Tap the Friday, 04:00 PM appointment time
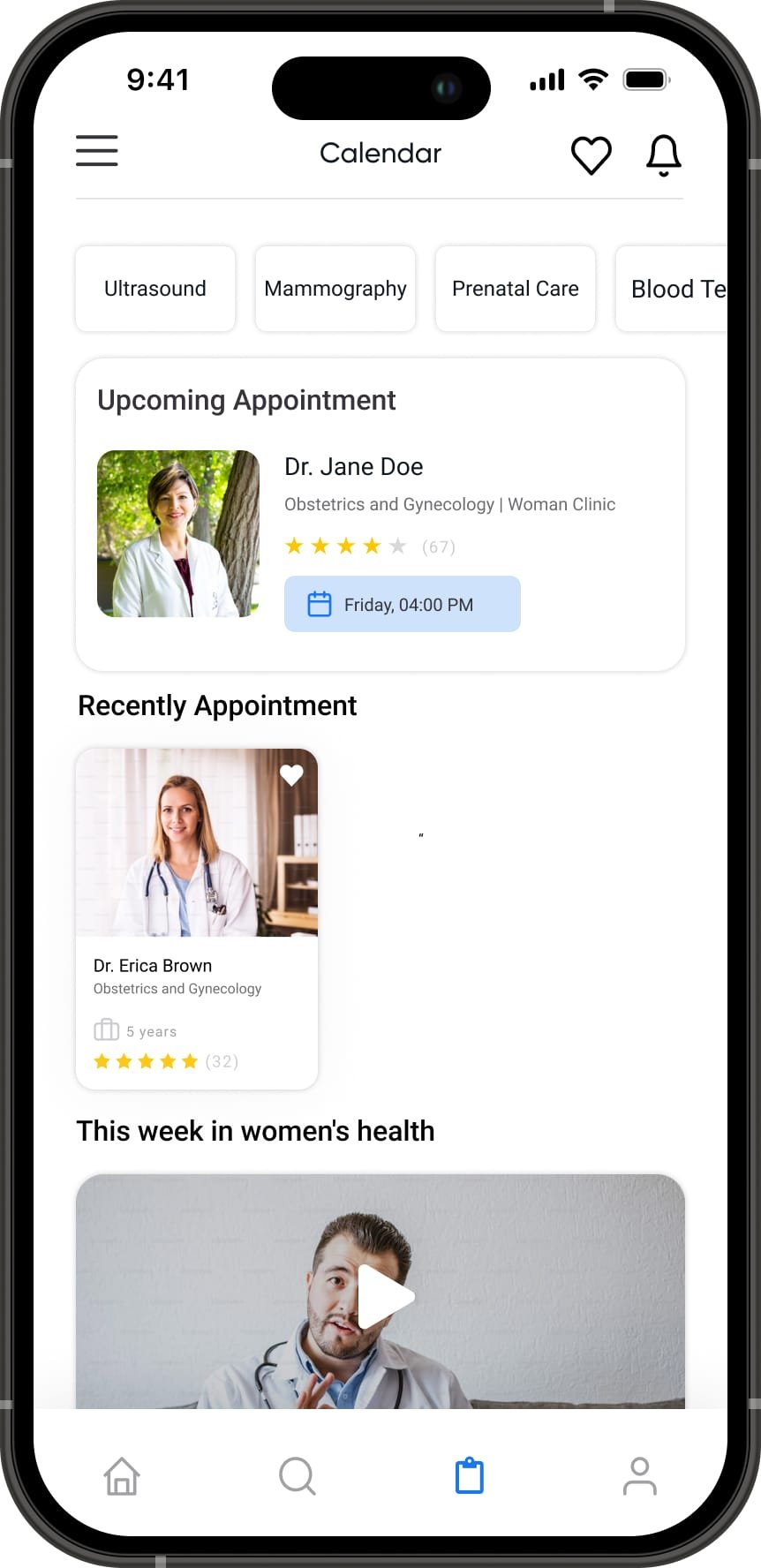The image size is (761, 1568). click(x=403, y=604)
